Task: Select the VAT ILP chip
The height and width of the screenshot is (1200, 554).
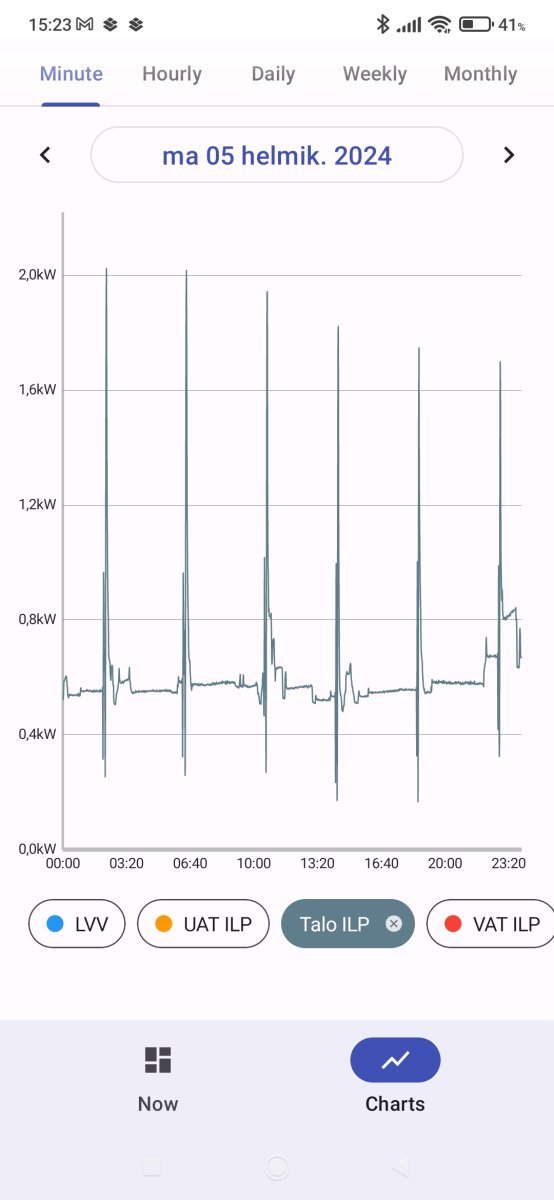Action: [492, 923]
